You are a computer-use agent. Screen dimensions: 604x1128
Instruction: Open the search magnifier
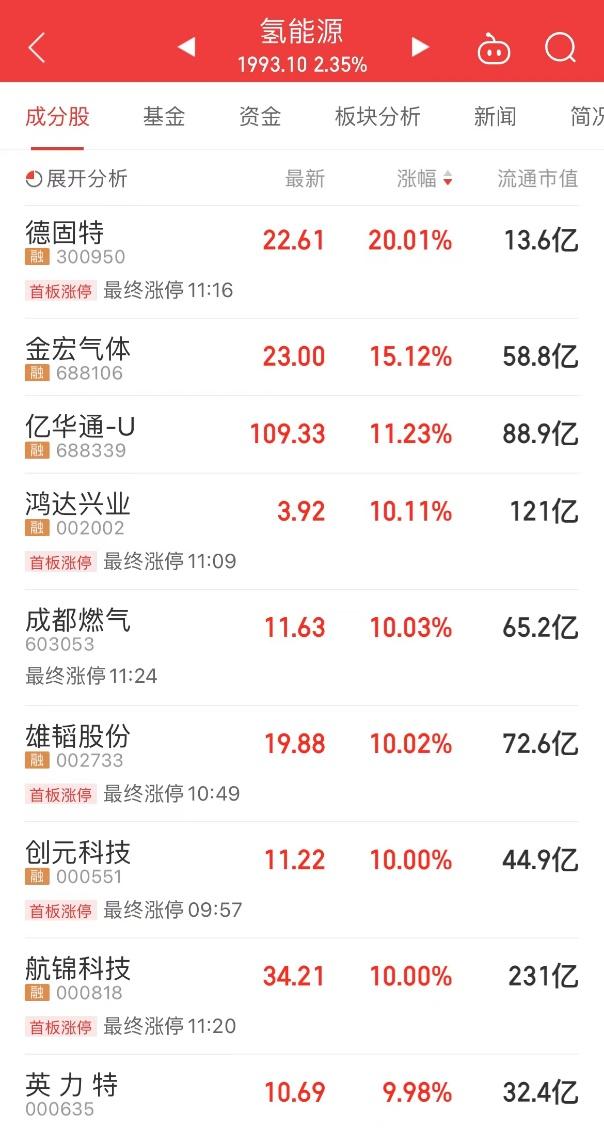click(x=560, y=47)
